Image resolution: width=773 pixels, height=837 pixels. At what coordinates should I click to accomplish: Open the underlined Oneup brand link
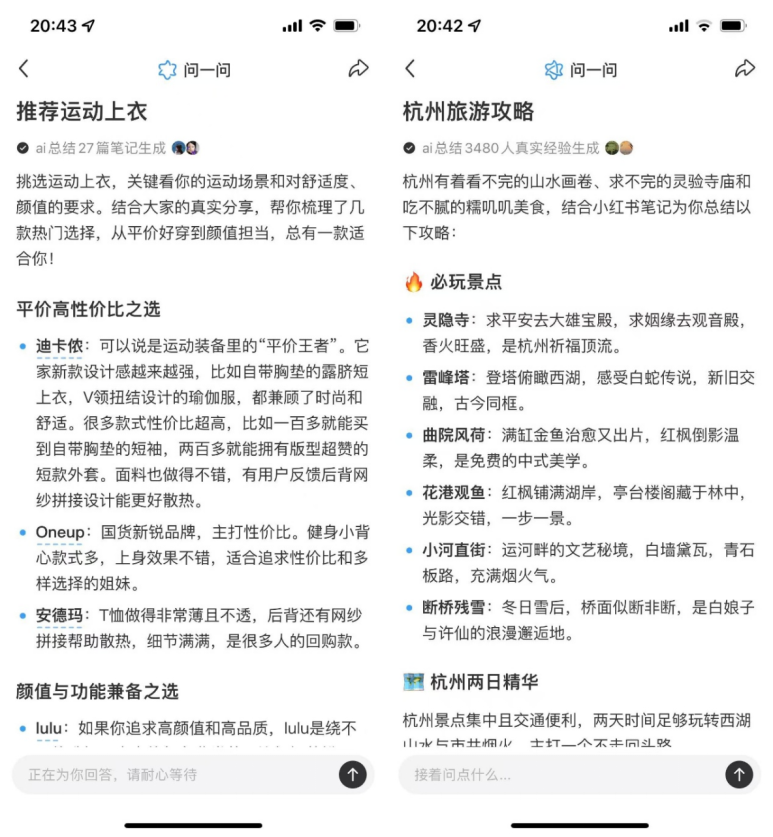click(x=60, y=533)
